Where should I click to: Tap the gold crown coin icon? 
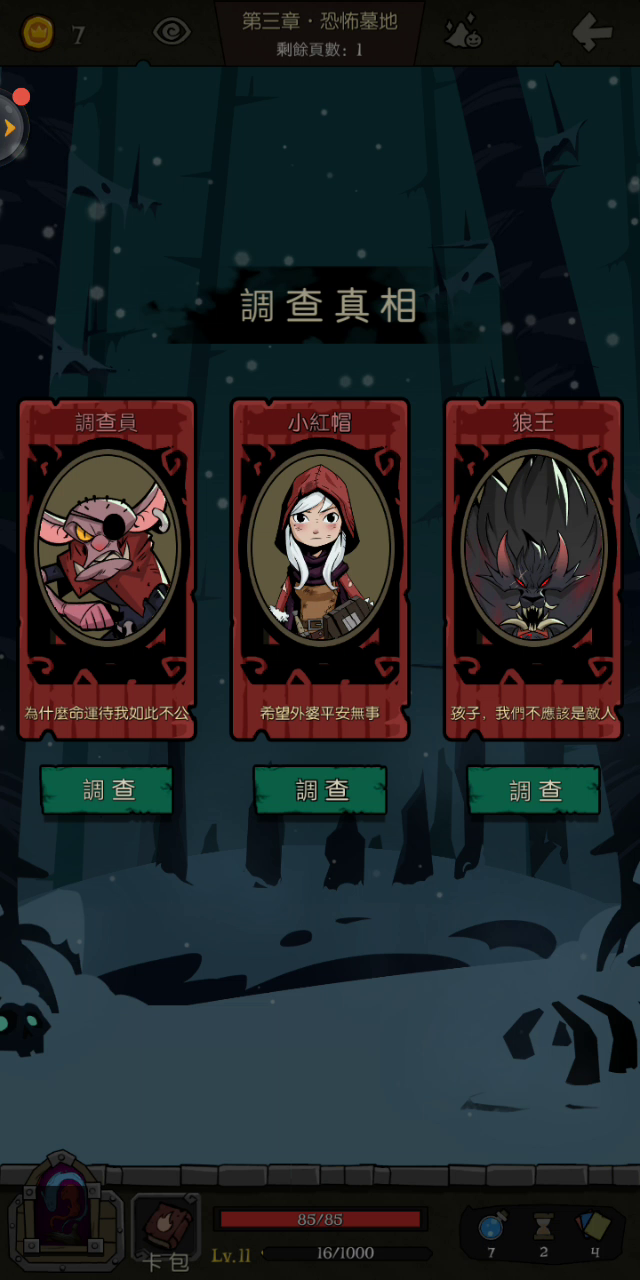point(38,33)
